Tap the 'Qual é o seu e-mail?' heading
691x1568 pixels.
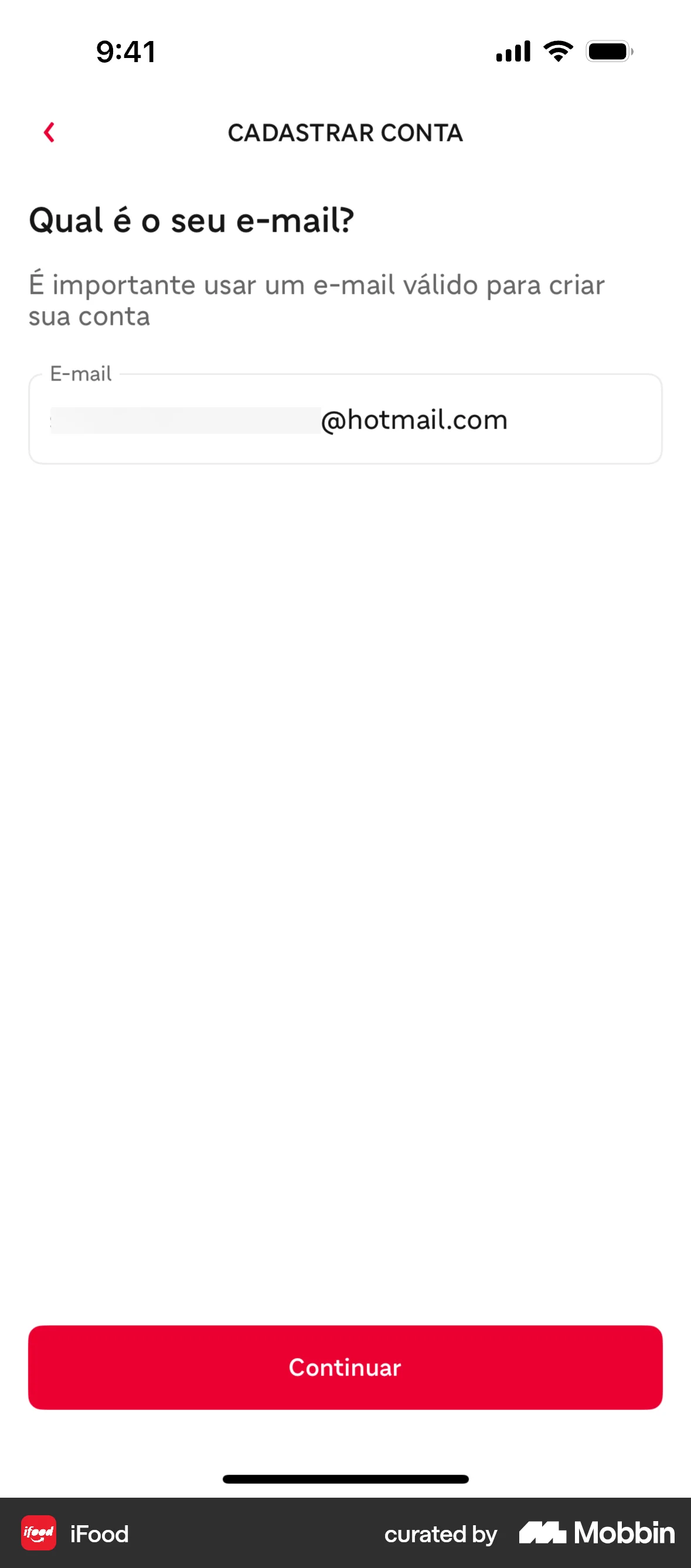191,220
